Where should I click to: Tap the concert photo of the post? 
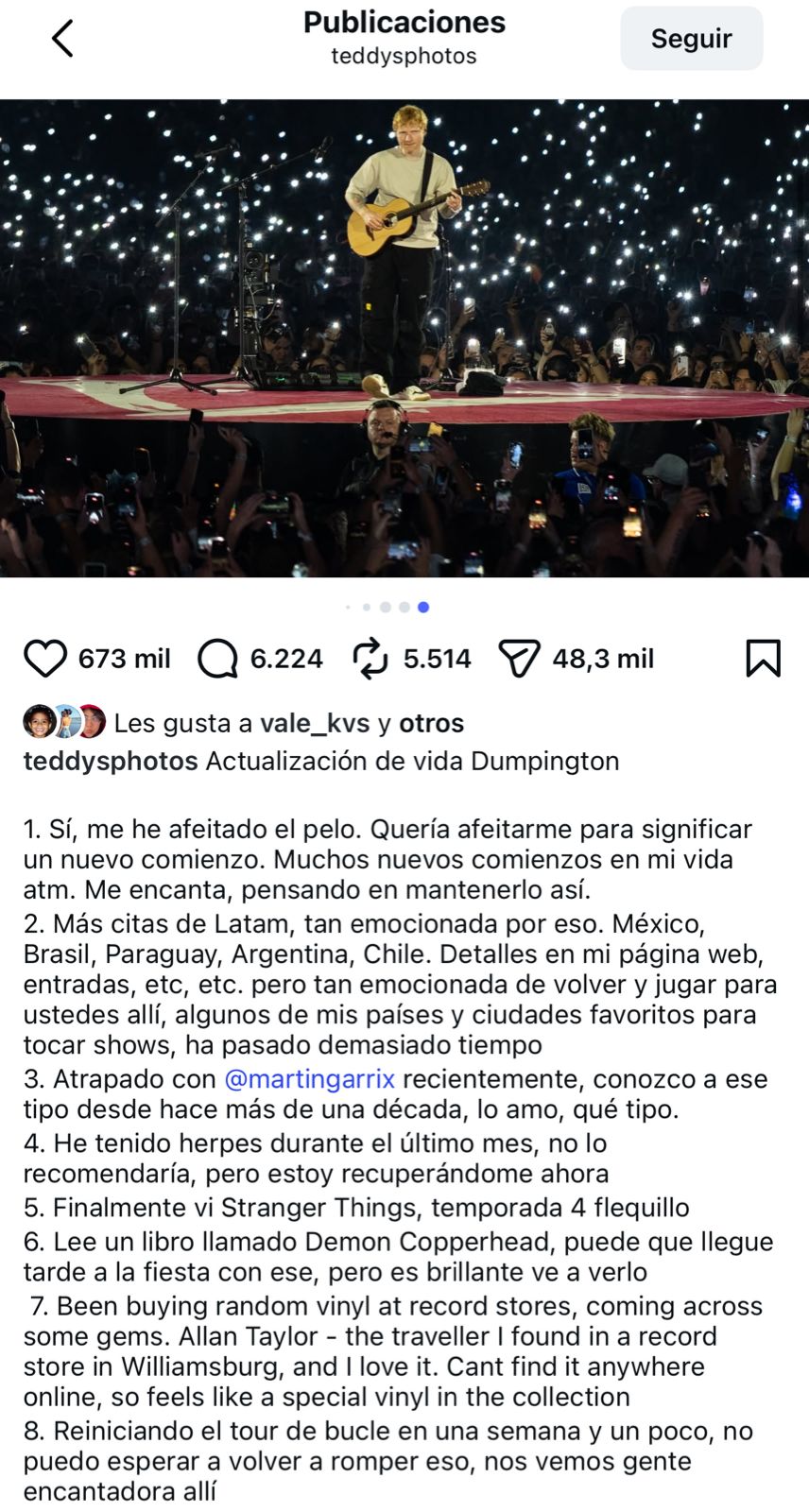point(404,337)
